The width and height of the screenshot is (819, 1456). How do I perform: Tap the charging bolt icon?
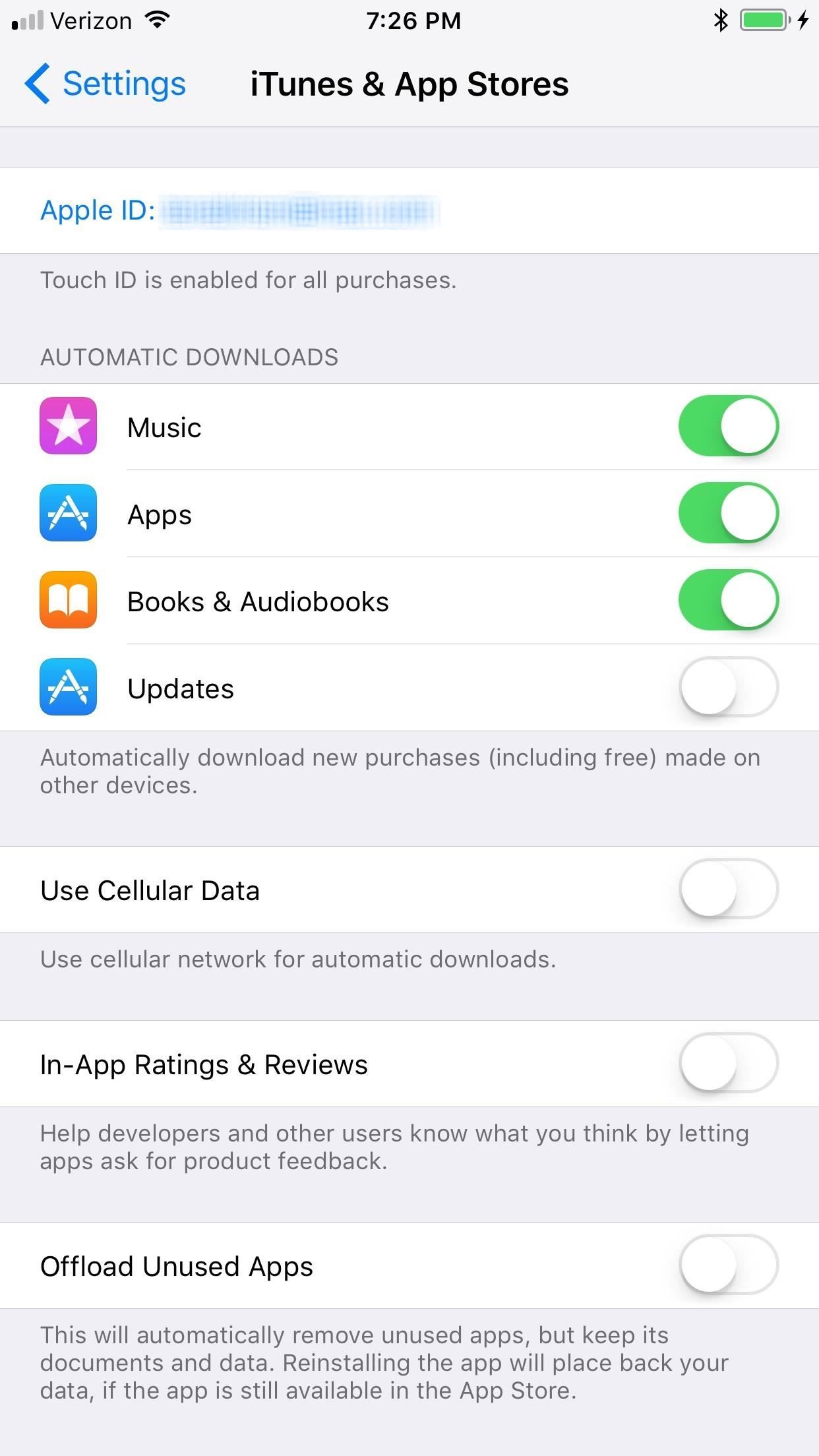(x=803, y=20)
